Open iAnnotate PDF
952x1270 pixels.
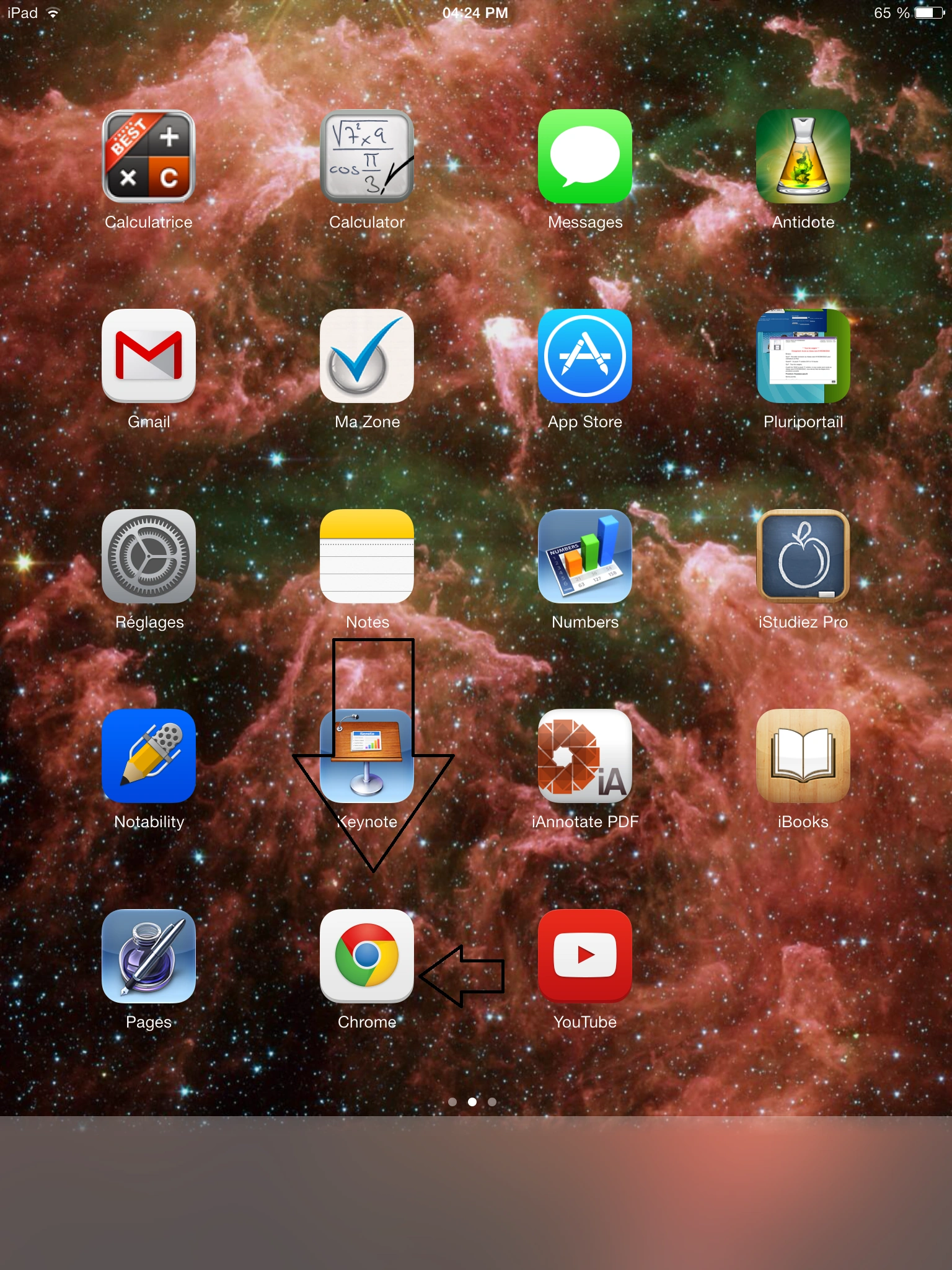pos(585,756)
